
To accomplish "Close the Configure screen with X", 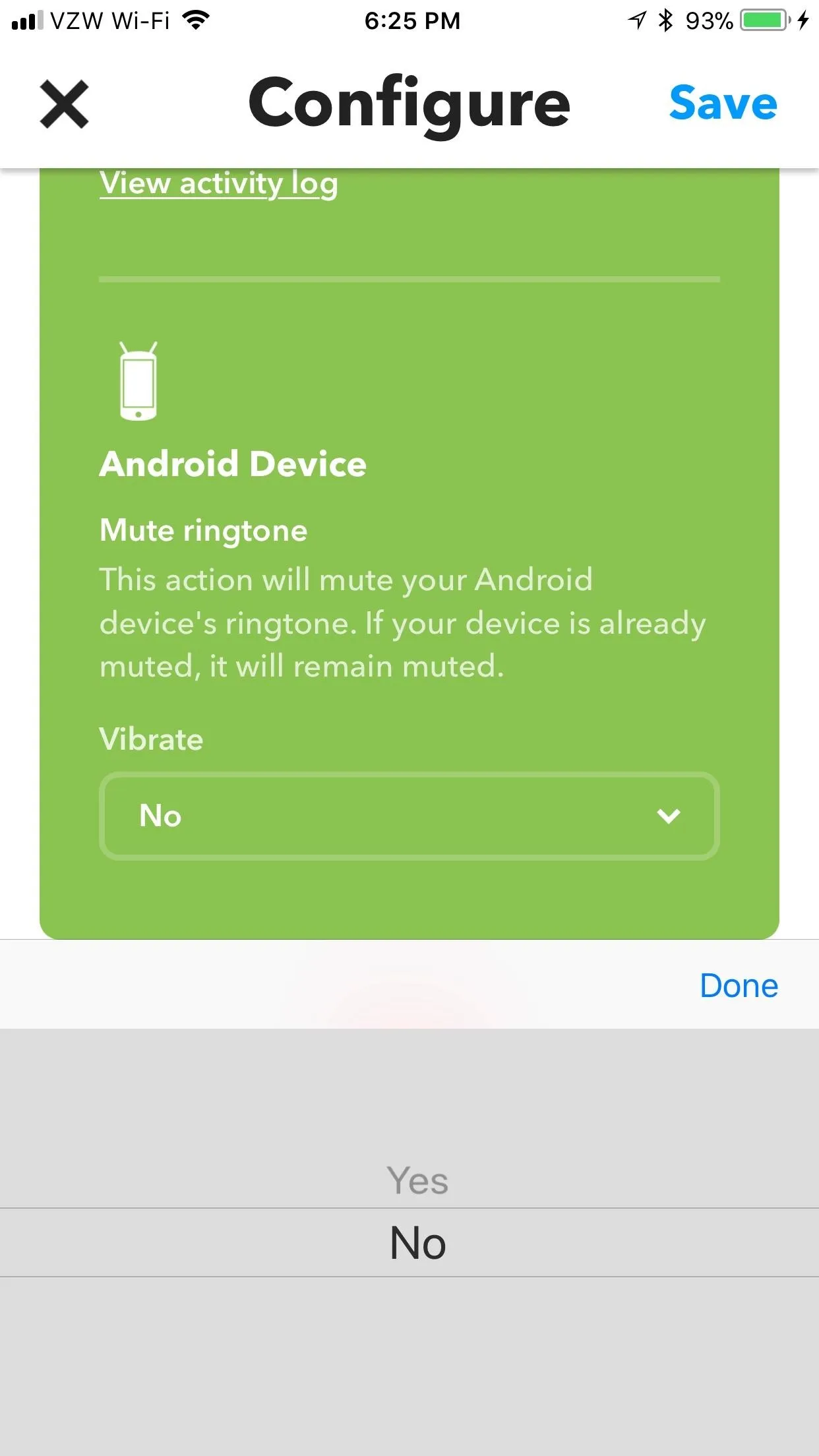I will [x=64, y=104].
